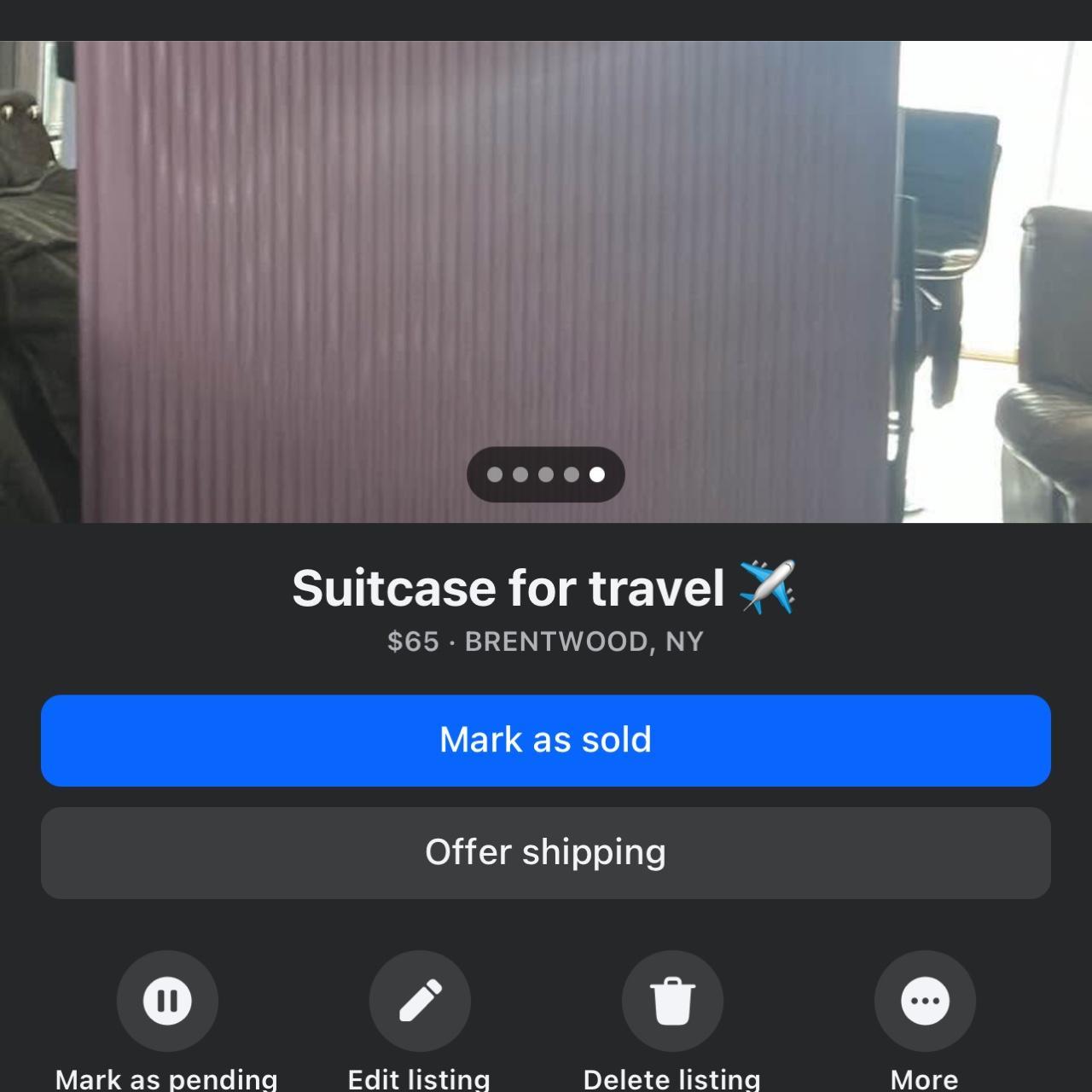The width and height of the screenshot is (1092, 1092).
Task: Open the More options
Action: [x=925, y=1000]
